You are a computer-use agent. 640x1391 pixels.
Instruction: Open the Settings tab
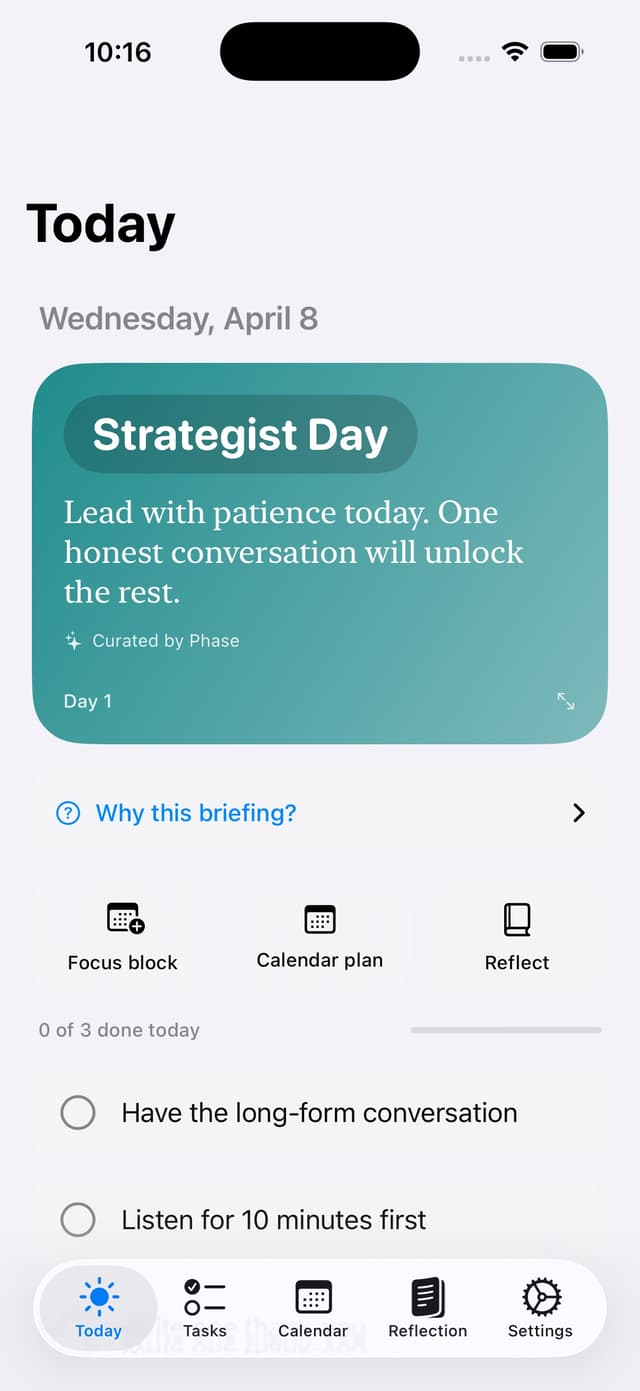coord(540,1308)
